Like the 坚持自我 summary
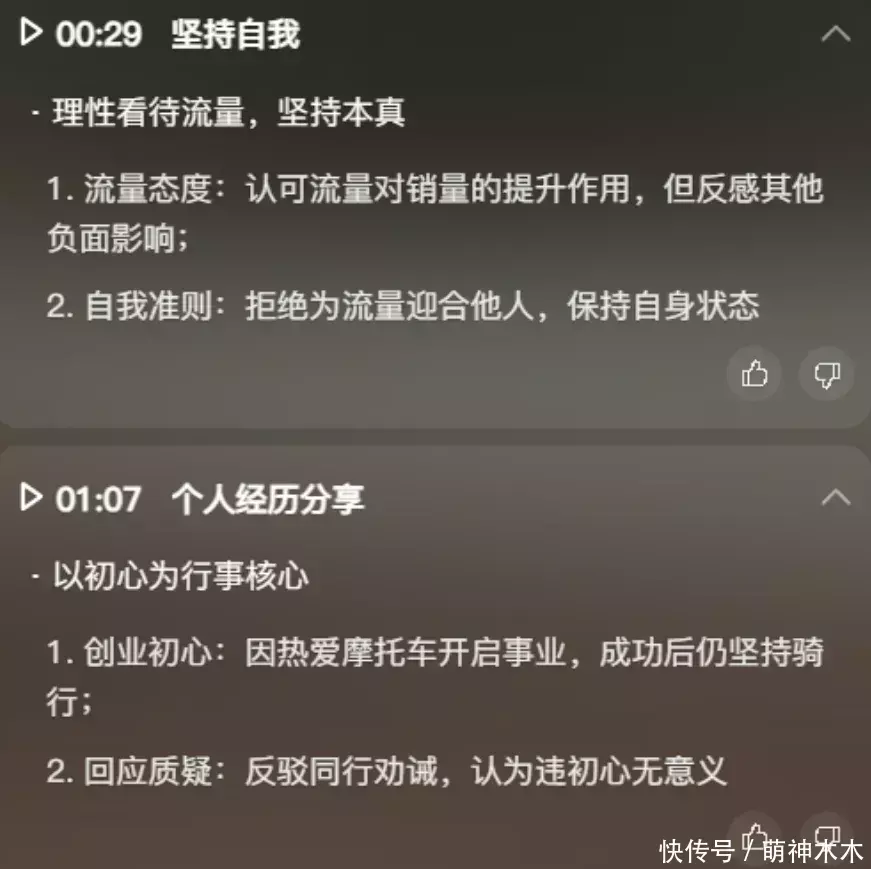Image resolution: width=871 pixels, height=869 pixels. (755, 374)
